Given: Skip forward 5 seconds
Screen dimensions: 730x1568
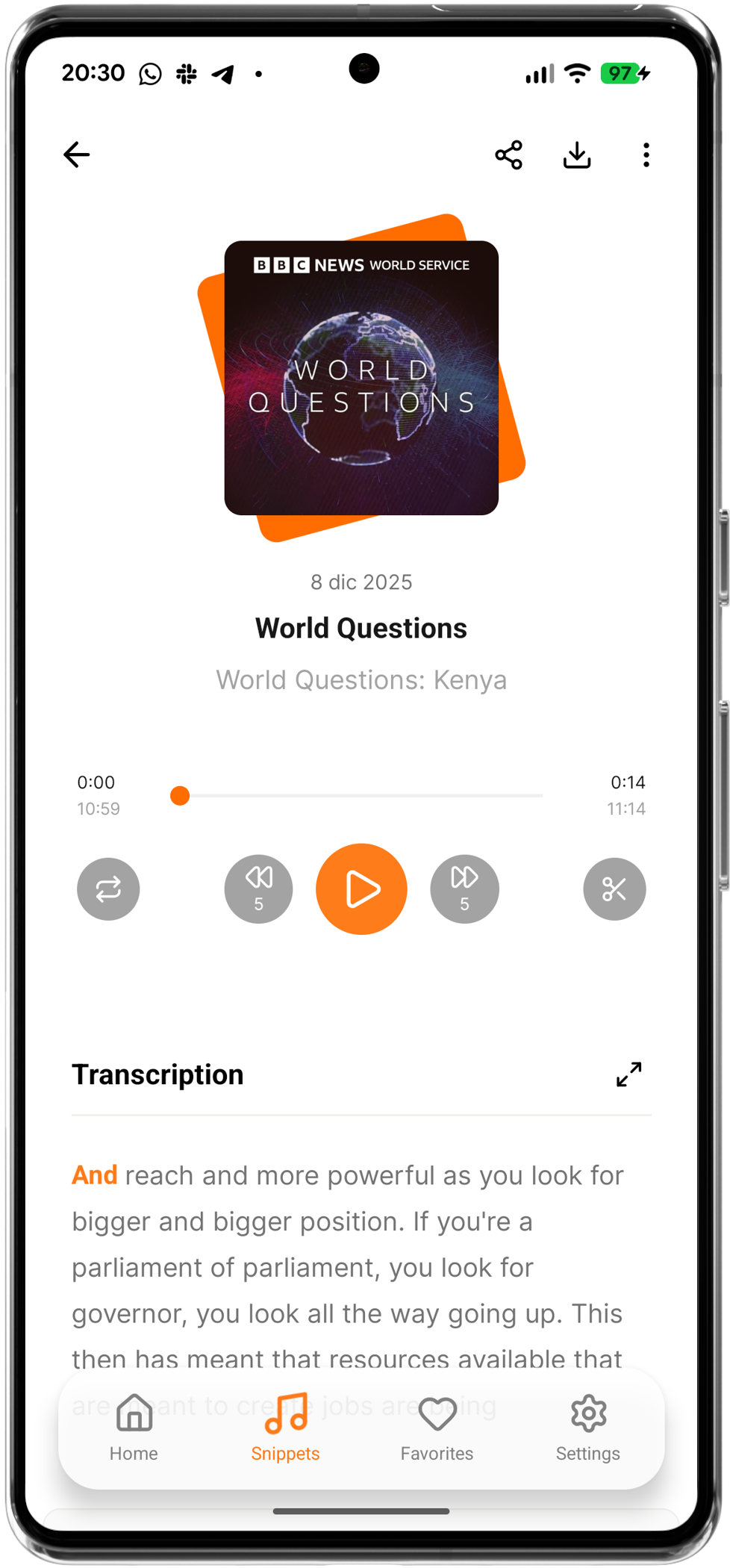Looking at the screenshot, I should click(464, 889).
